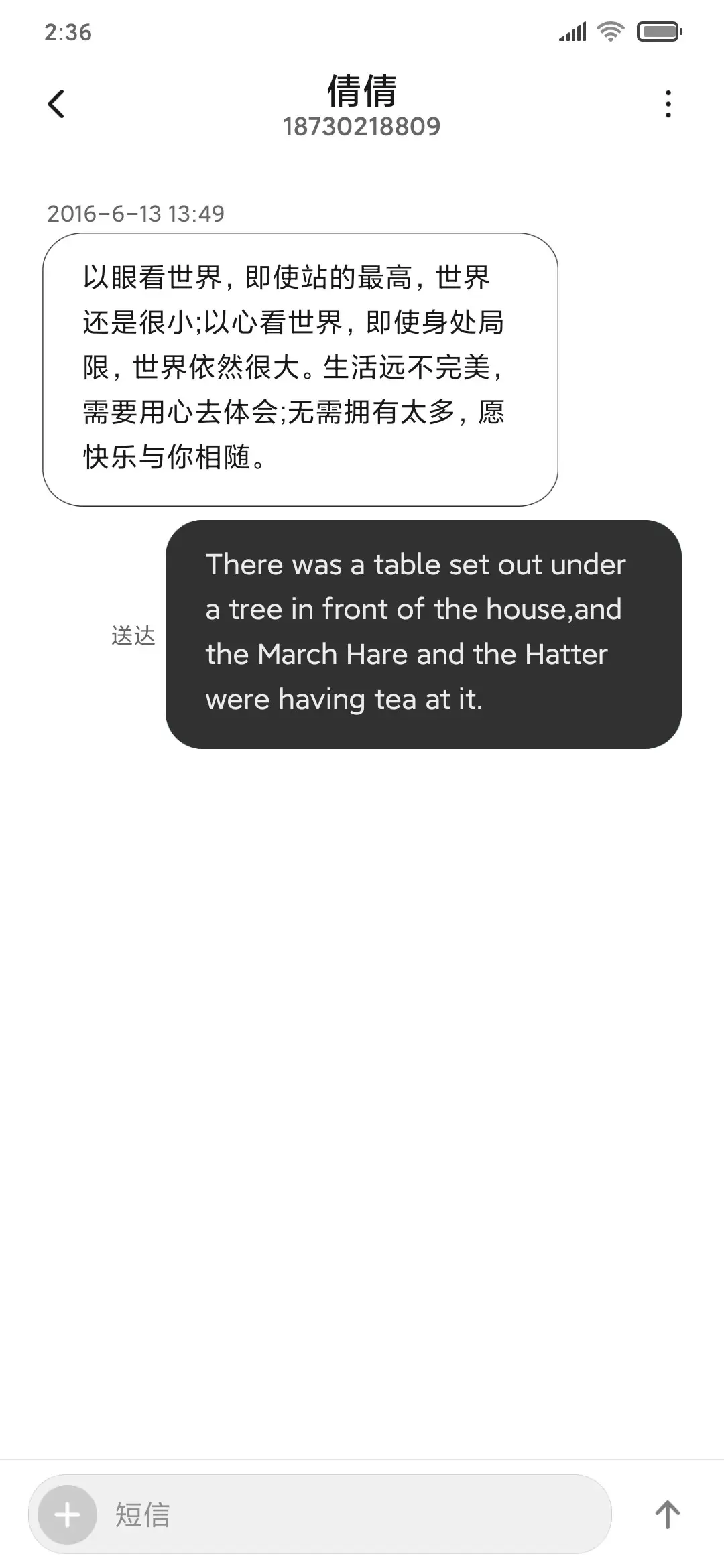The image size is (724, 1568).
Task: Tap the battery indicator in status bar
Action: point(660,31)
